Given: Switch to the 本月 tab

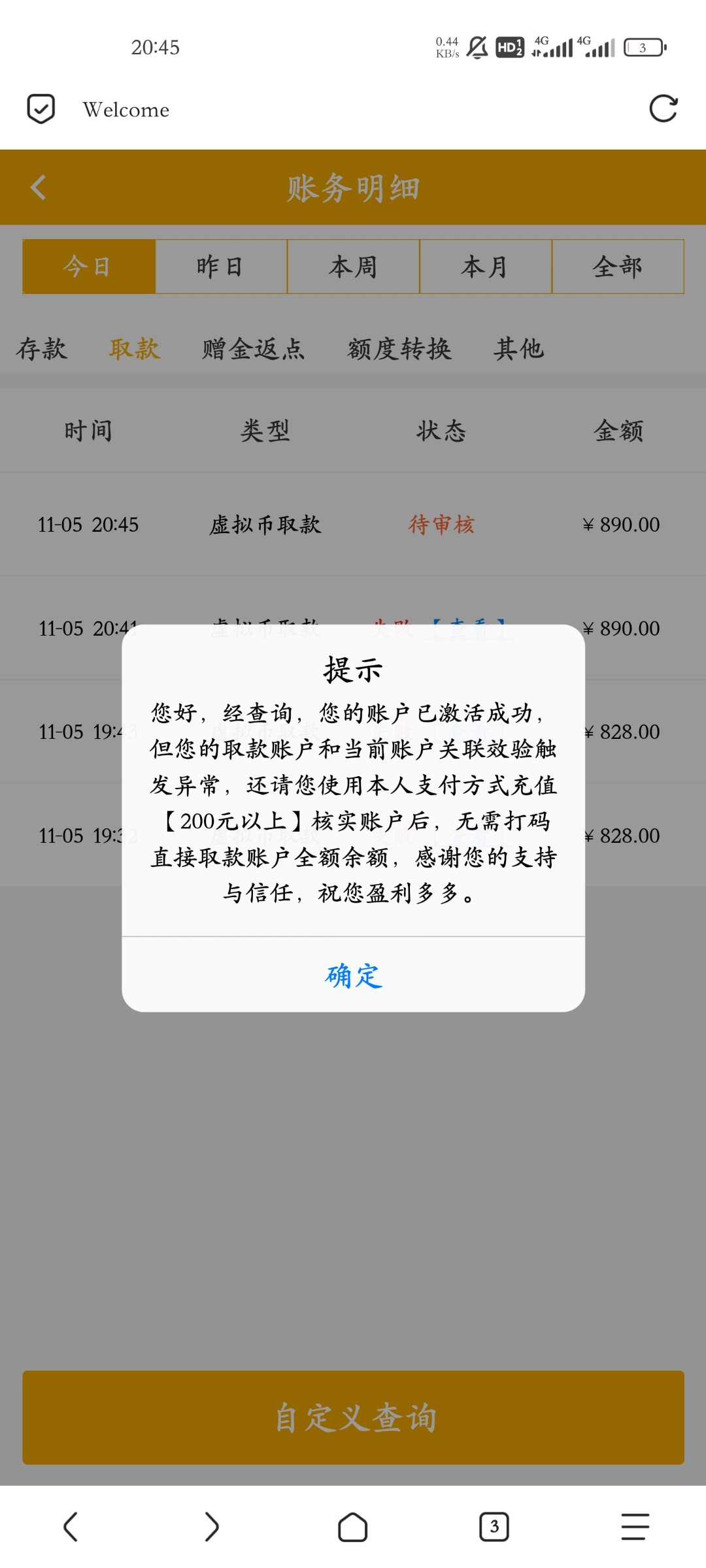Looking at the screenshot, I should coord(485,266).
